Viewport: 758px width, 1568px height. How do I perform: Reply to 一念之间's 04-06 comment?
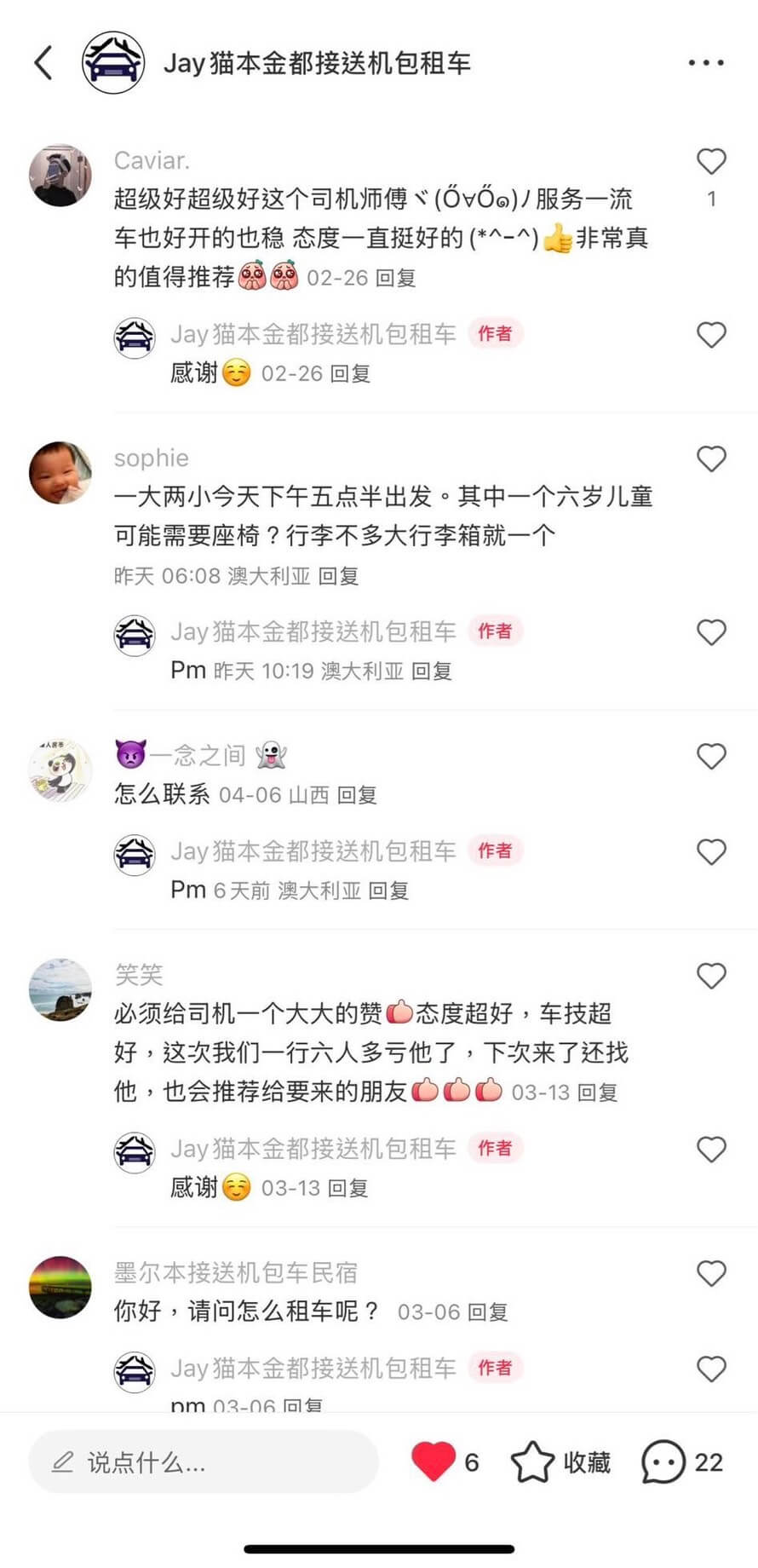(x=357, y=795)
